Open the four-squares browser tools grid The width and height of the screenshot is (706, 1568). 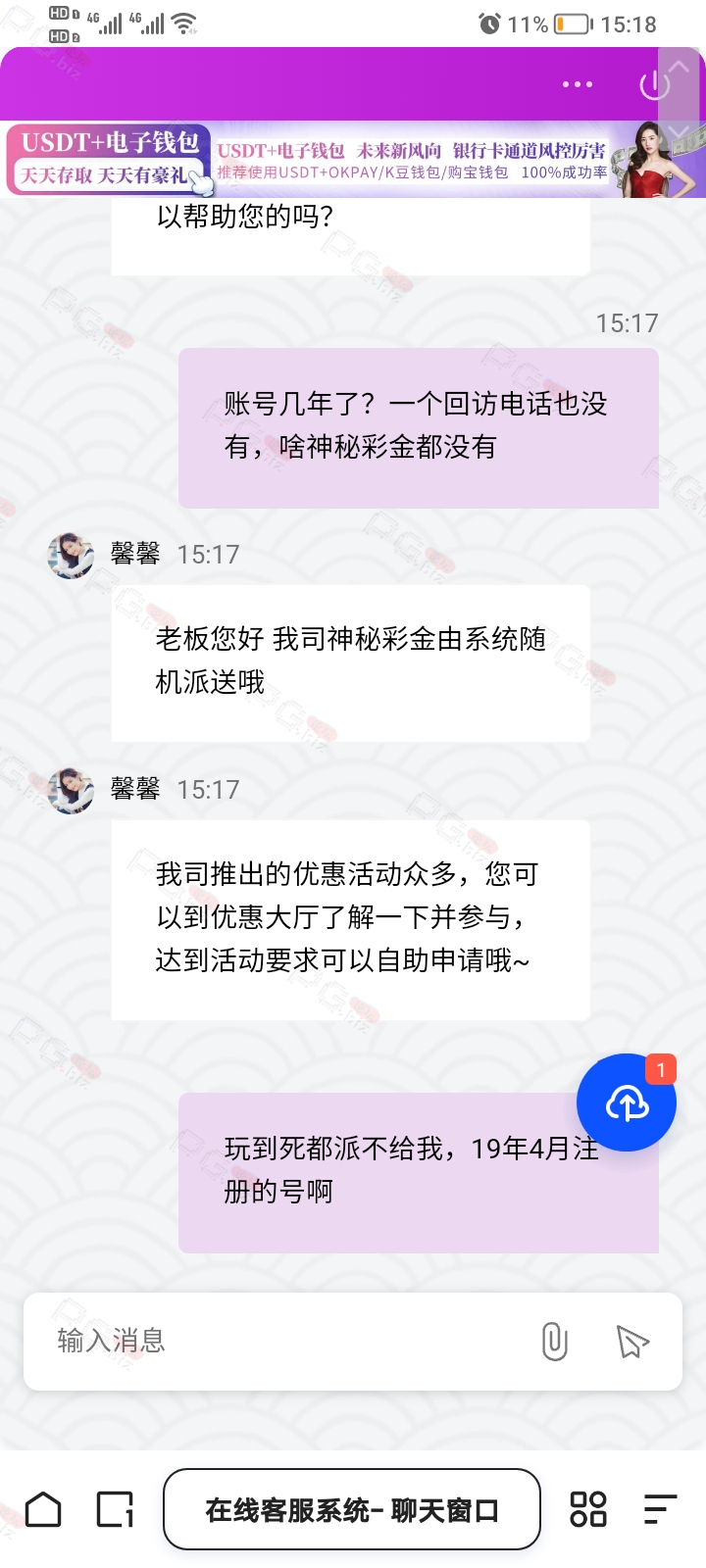point(588,1509)
